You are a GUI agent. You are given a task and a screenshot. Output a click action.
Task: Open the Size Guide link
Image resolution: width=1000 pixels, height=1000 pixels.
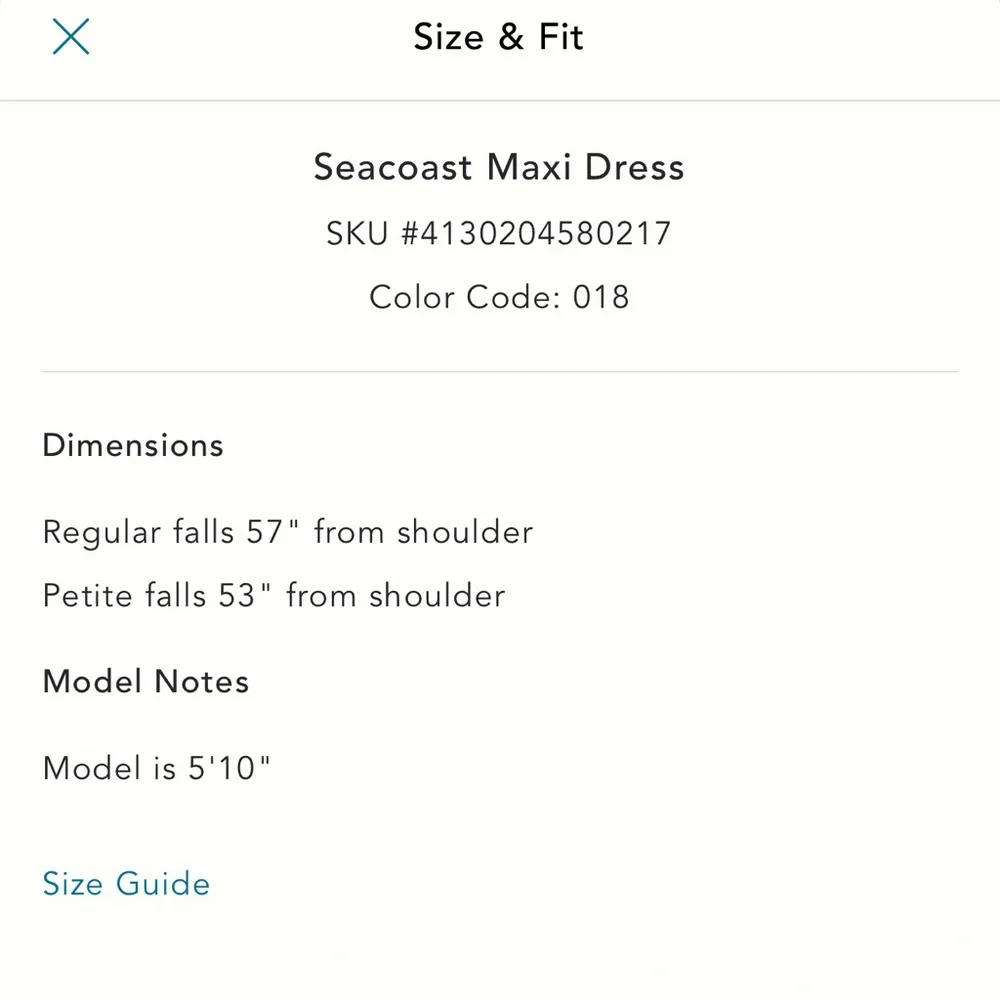point(126,884)
